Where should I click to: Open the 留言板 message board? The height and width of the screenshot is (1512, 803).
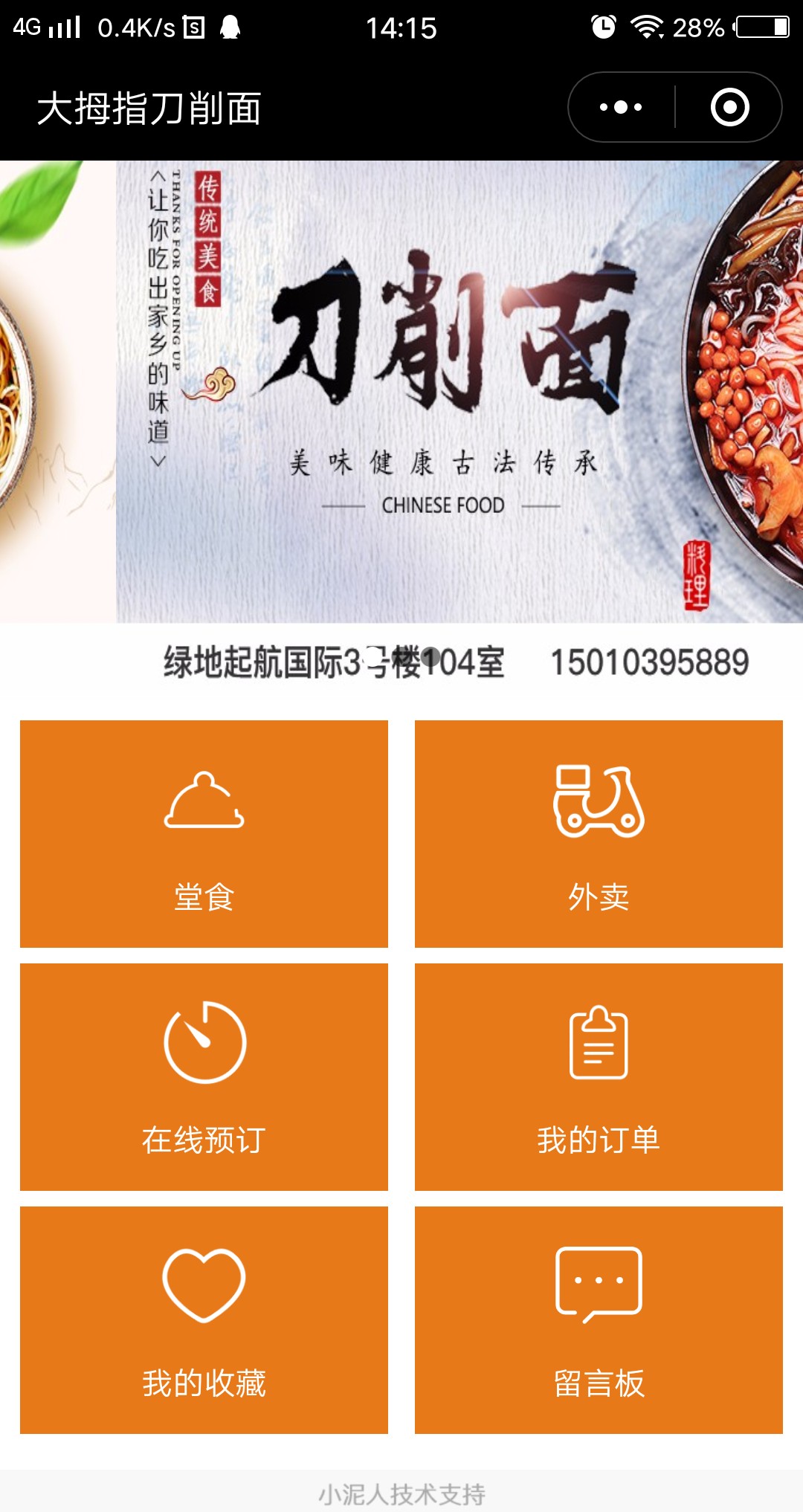(x=599, y=1319)
